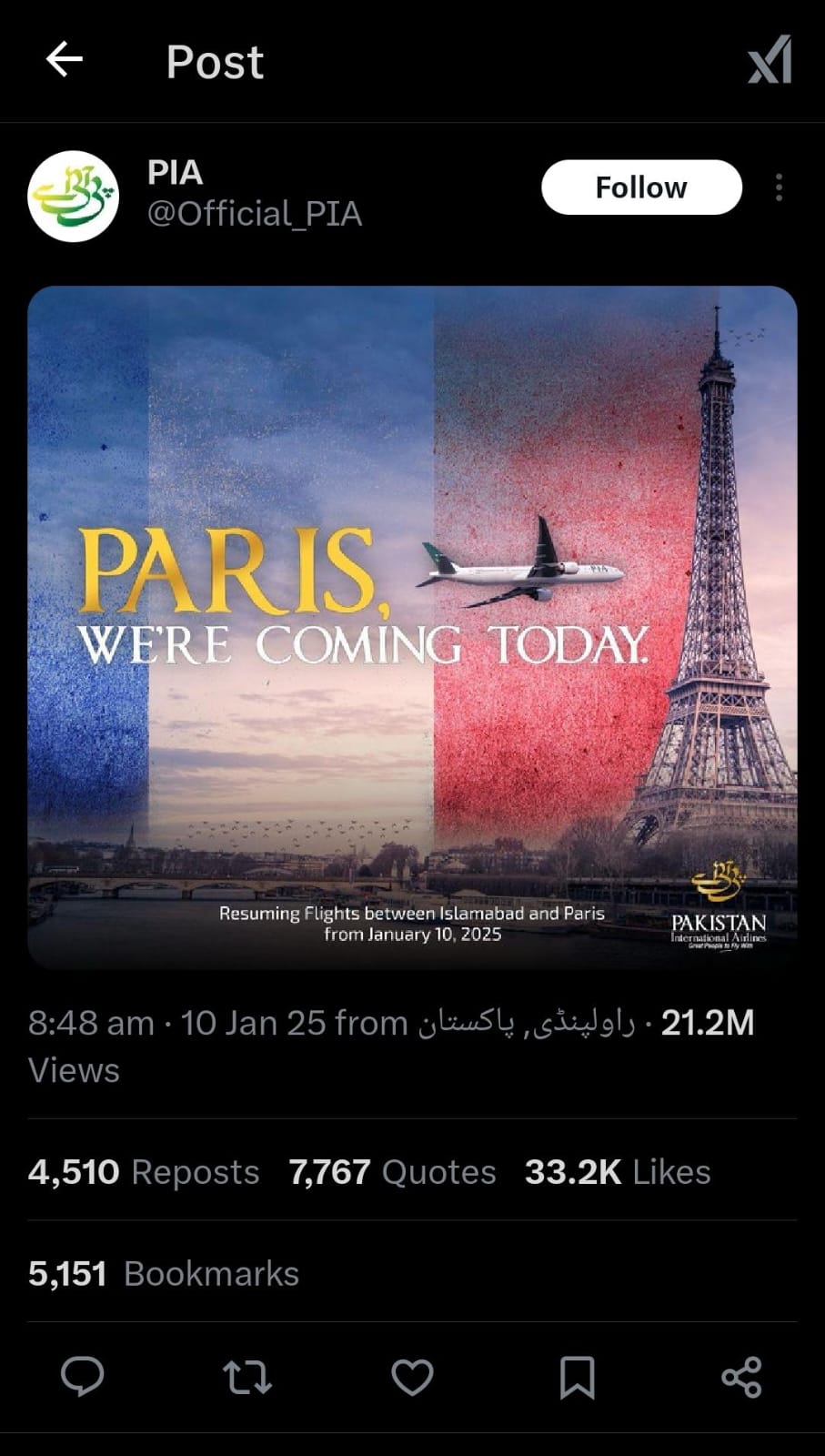Screen dimensions: 825x1456
Task: View the 7,767 Quotes
Action: point(392,1172)
